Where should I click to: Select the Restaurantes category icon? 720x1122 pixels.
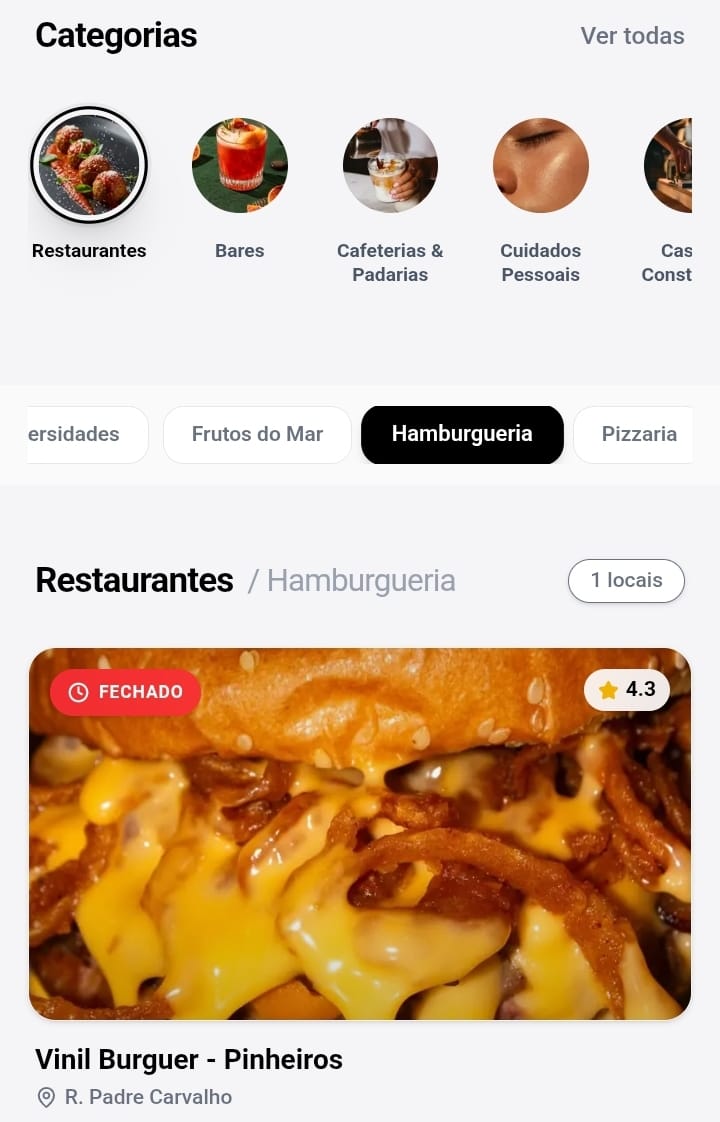coord(89,164)
